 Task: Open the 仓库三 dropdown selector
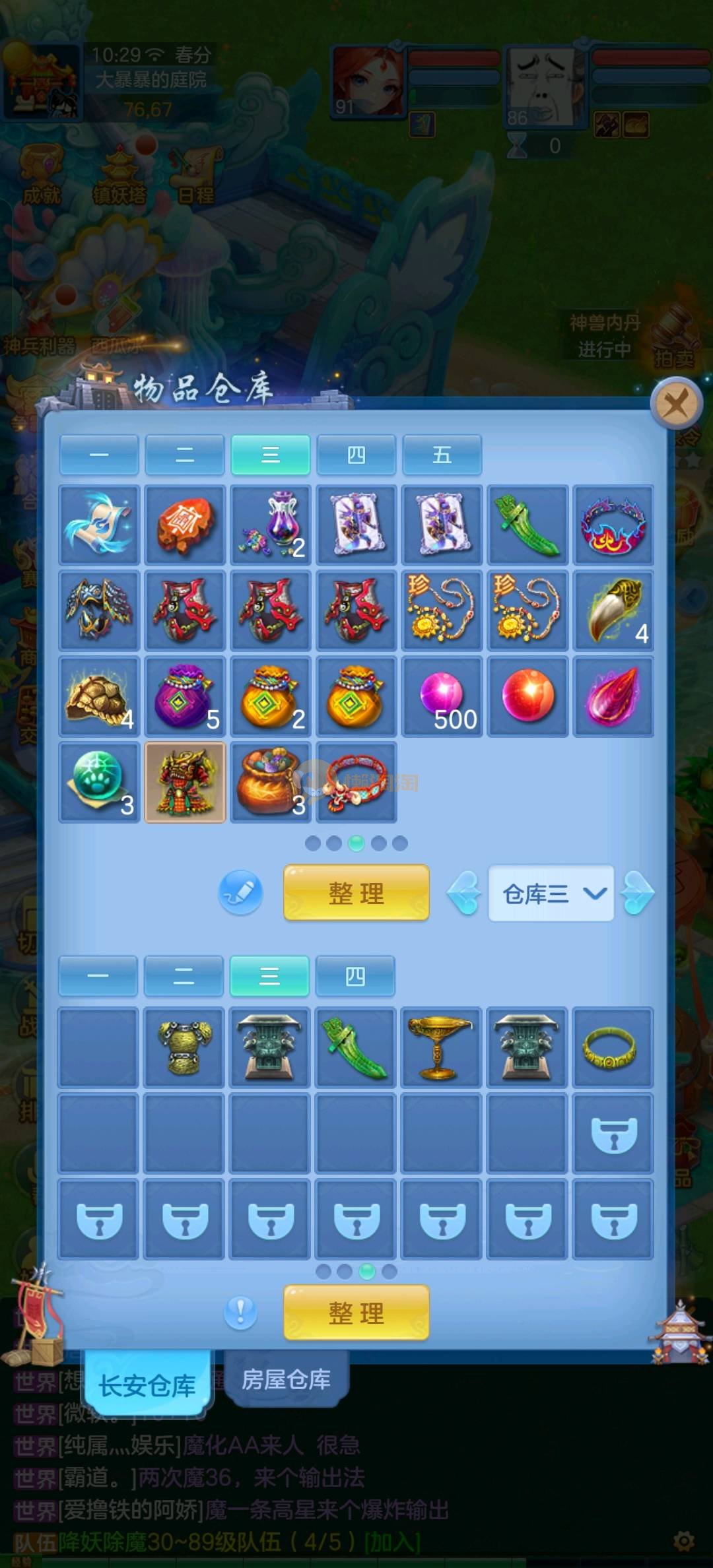551,894
